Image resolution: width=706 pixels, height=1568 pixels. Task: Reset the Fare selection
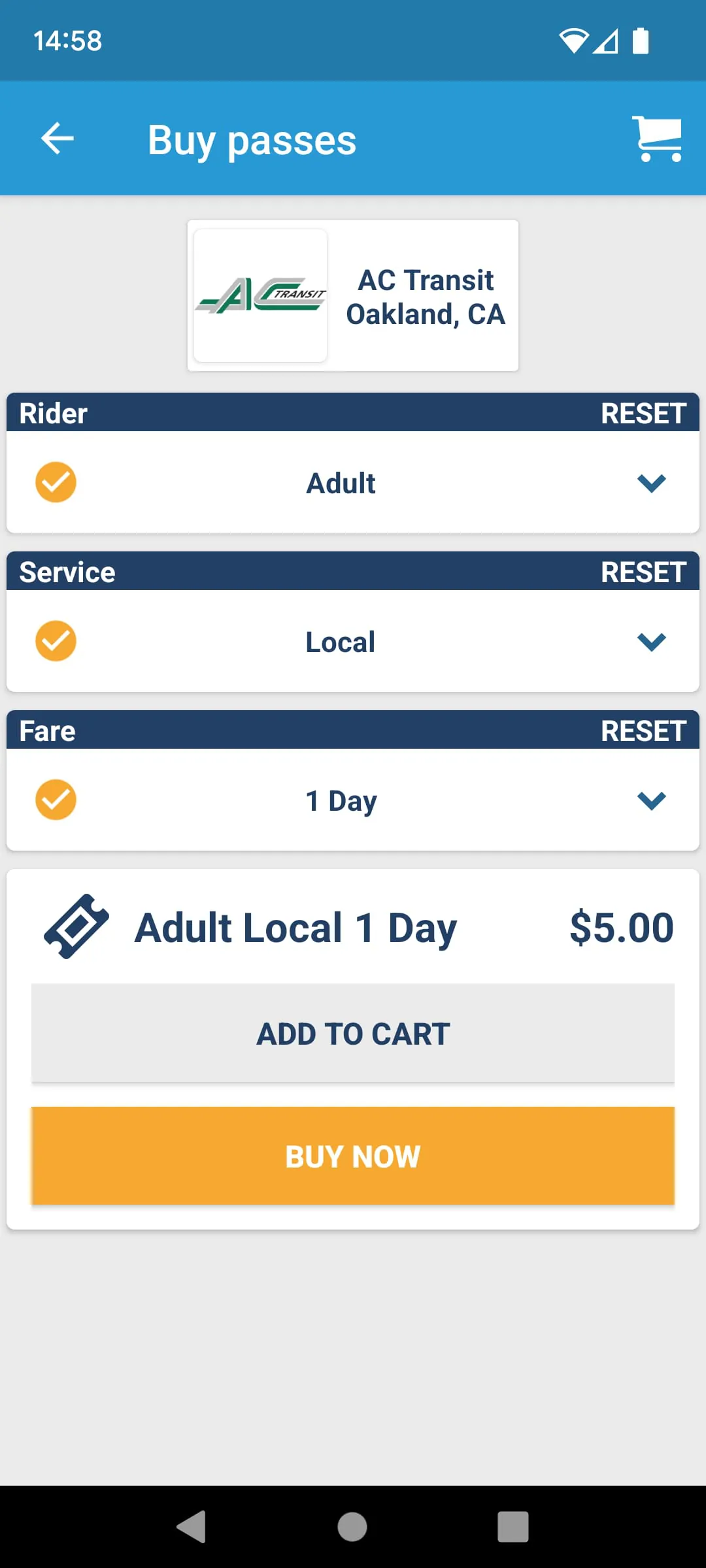point(643,731)
